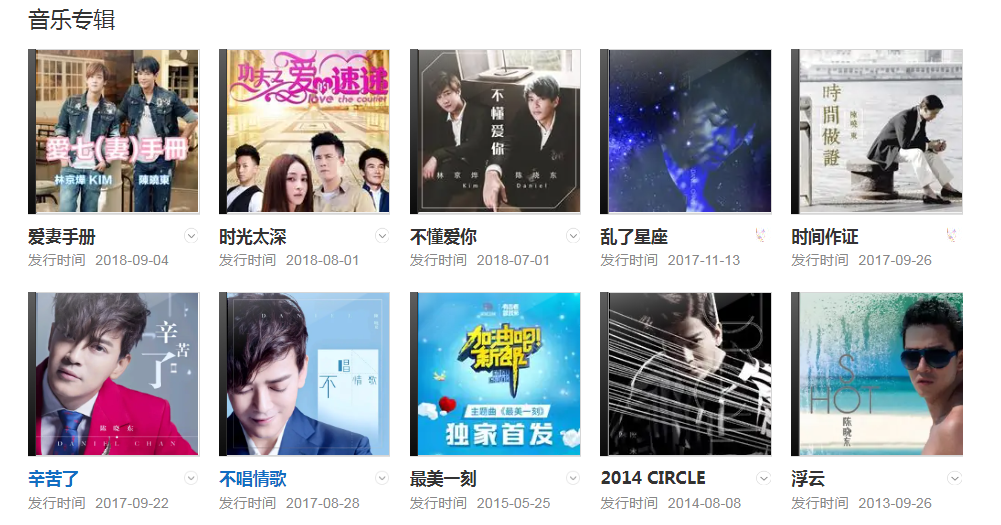
Task: Expand the dropdown arrow beside 不懂爱你
Action: click(x=573, y=236)
